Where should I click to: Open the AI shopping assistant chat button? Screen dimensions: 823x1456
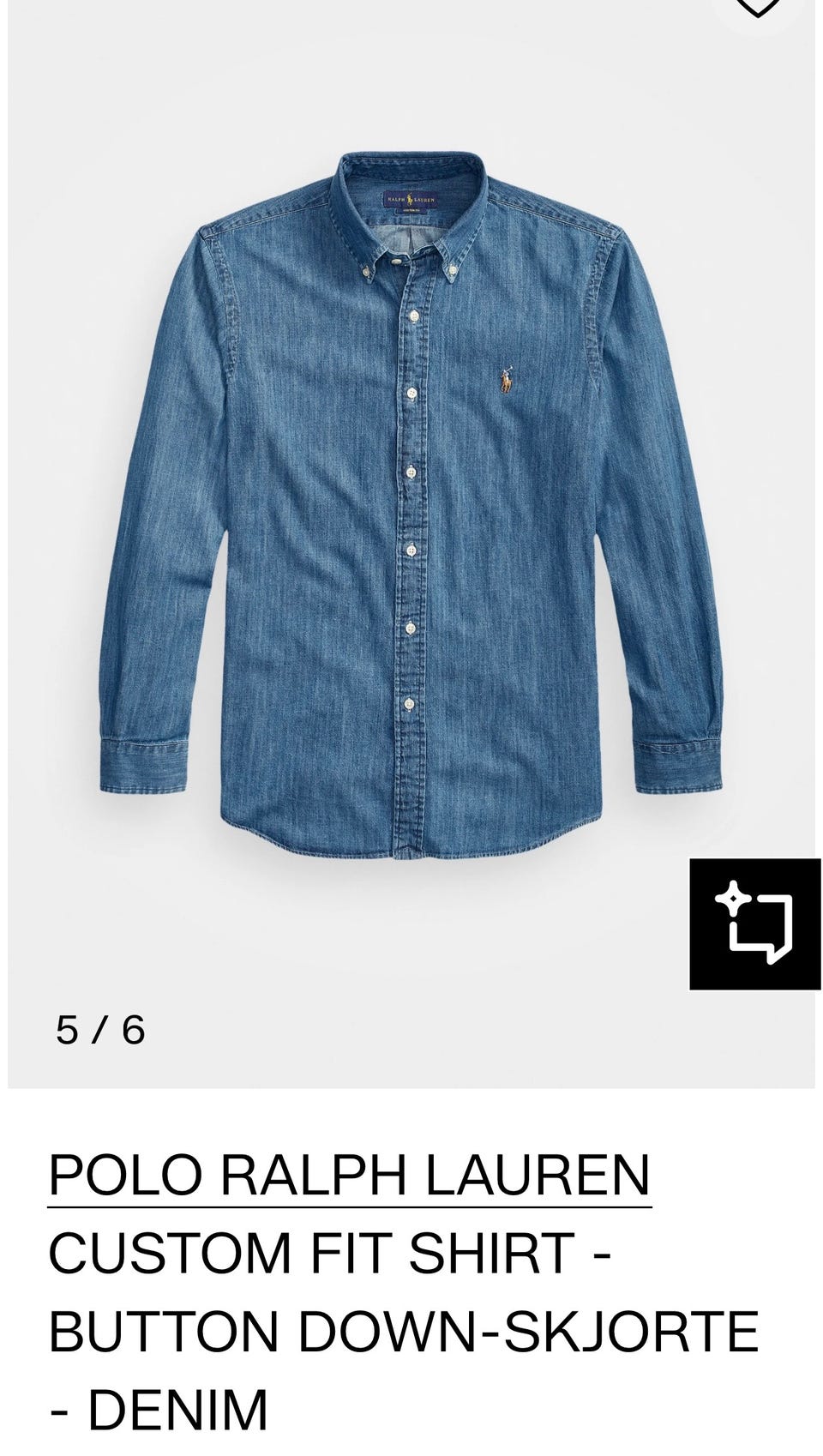[x=755, y=924]
